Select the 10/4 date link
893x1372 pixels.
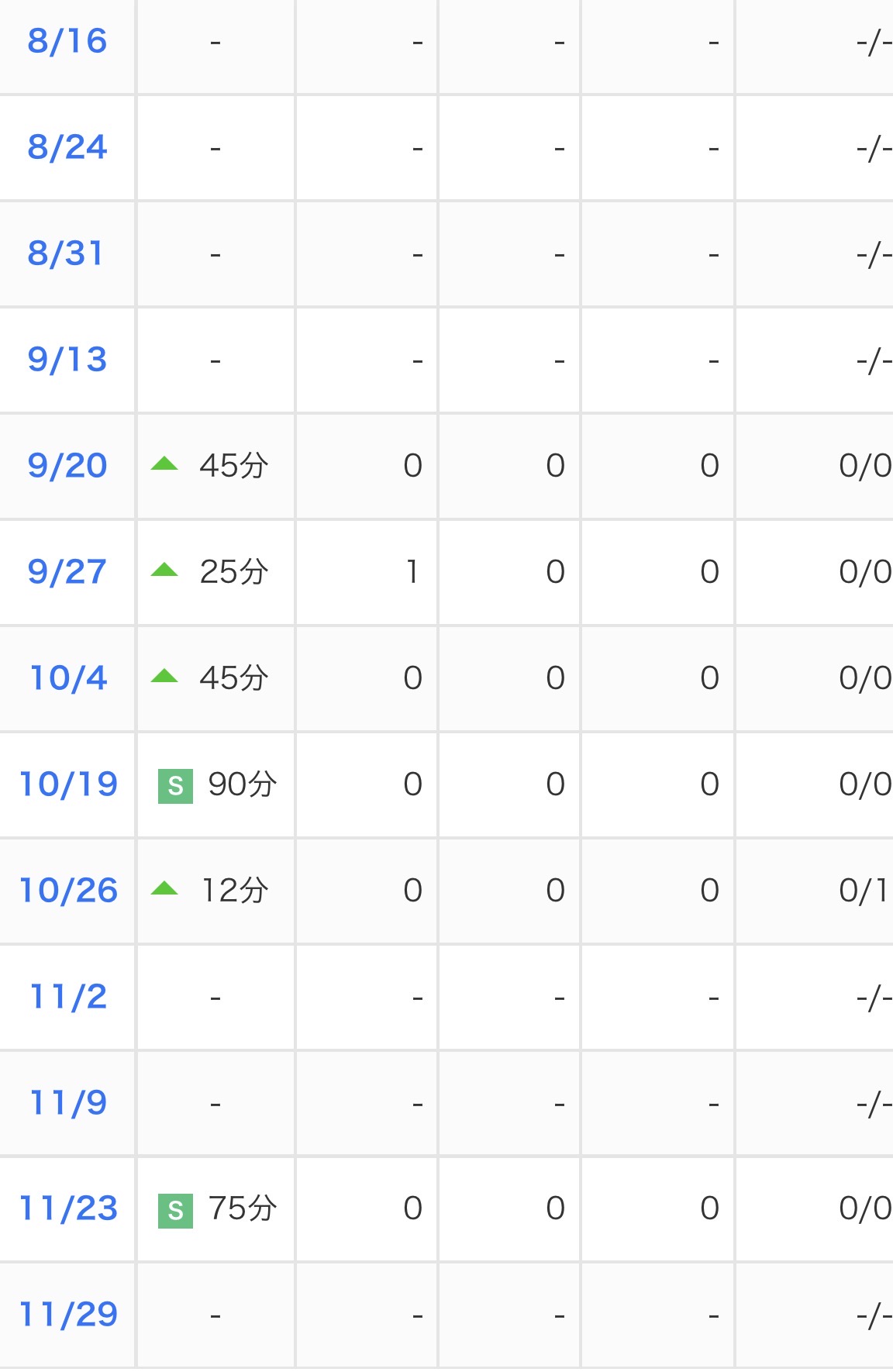click(68, 679)
